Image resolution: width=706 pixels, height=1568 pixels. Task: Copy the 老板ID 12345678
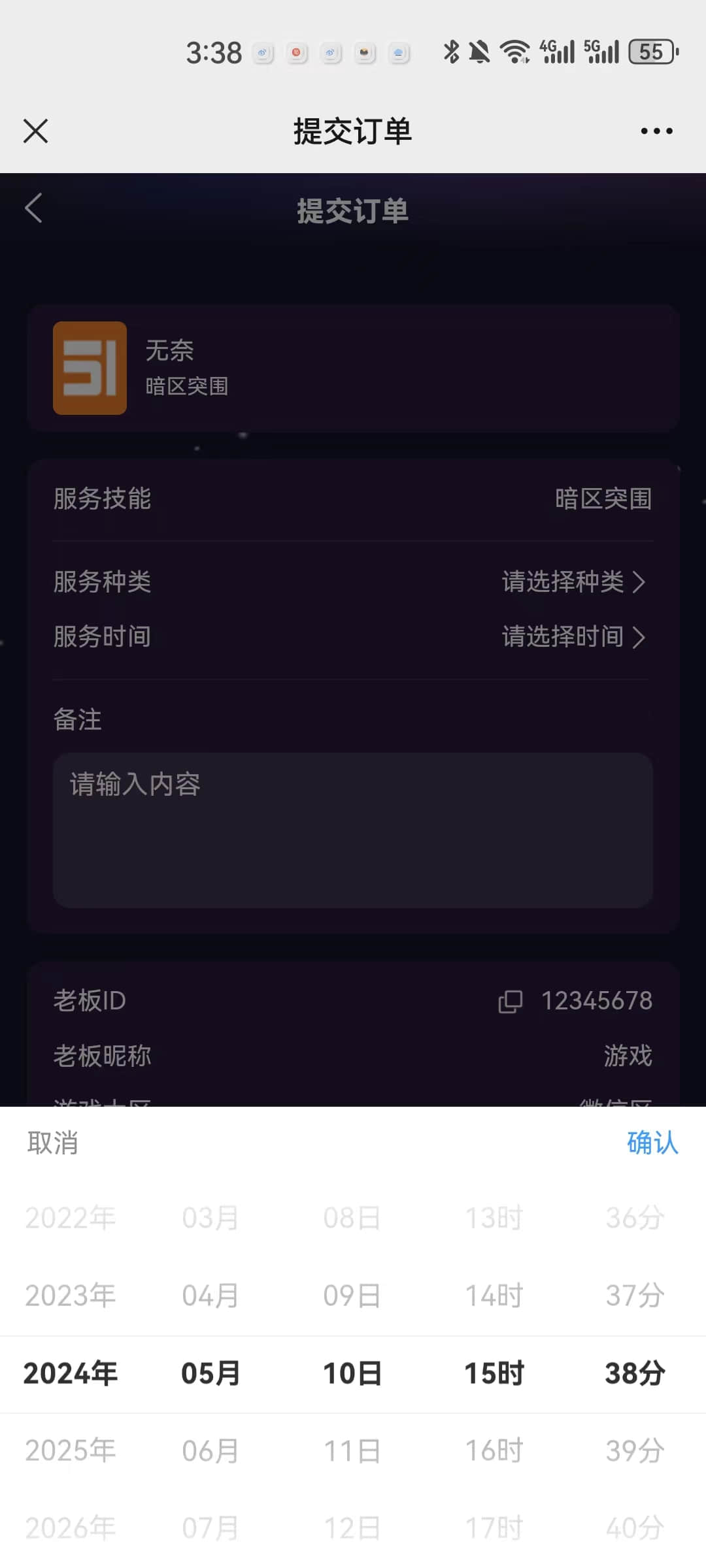(511, 1001)
